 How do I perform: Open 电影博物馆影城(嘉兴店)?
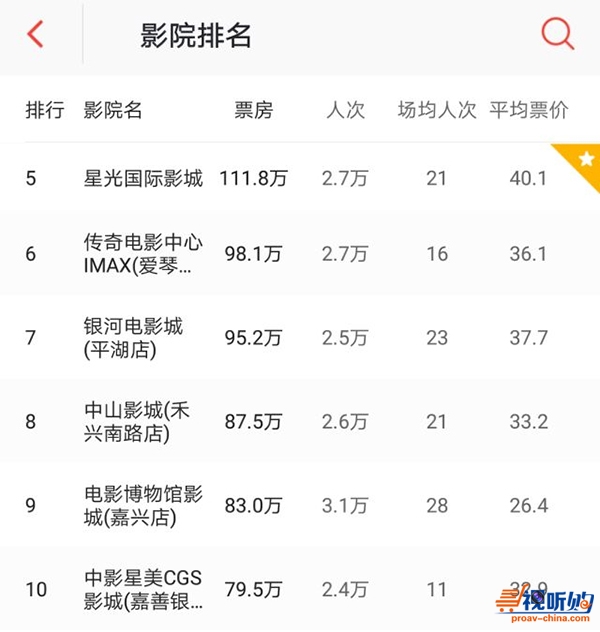pos(143,506)
